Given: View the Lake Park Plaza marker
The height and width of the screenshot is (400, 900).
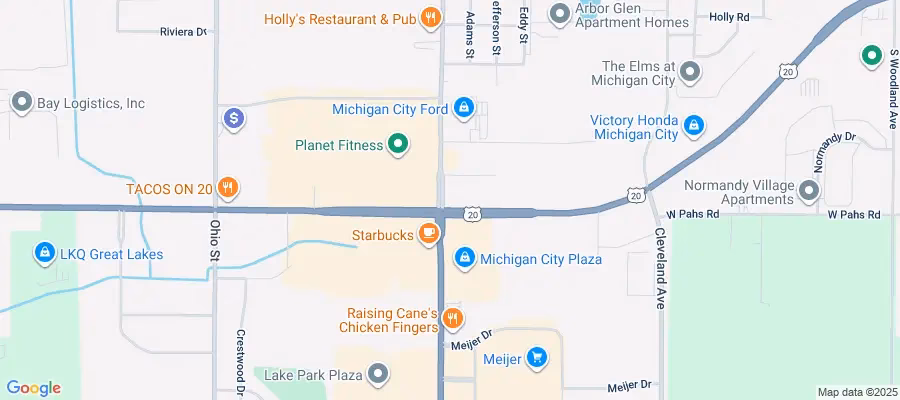Looking at the screenshot, I should pyautogui.click(x=378, y=375).
